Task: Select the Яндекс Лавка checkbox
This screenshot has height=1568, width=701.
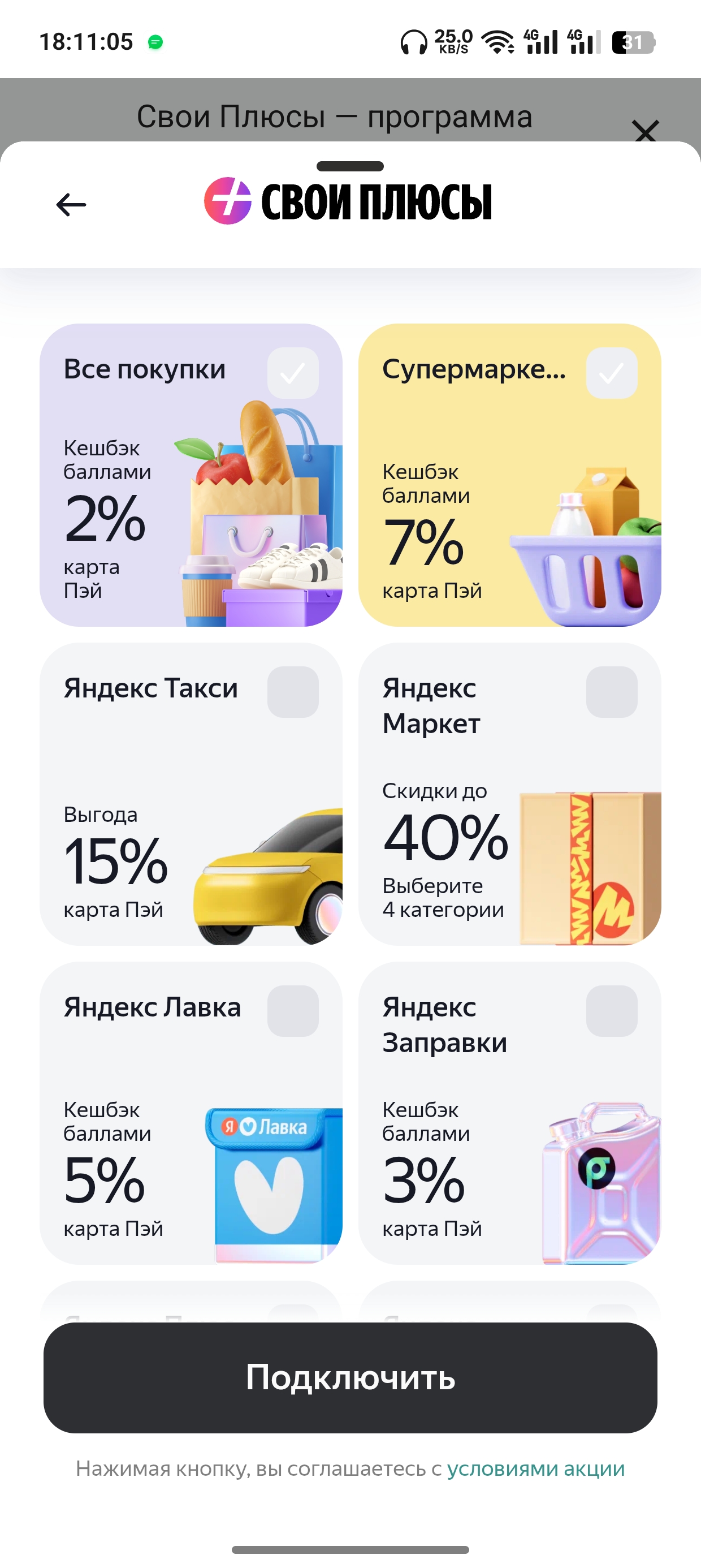Action: point(293,1011)
